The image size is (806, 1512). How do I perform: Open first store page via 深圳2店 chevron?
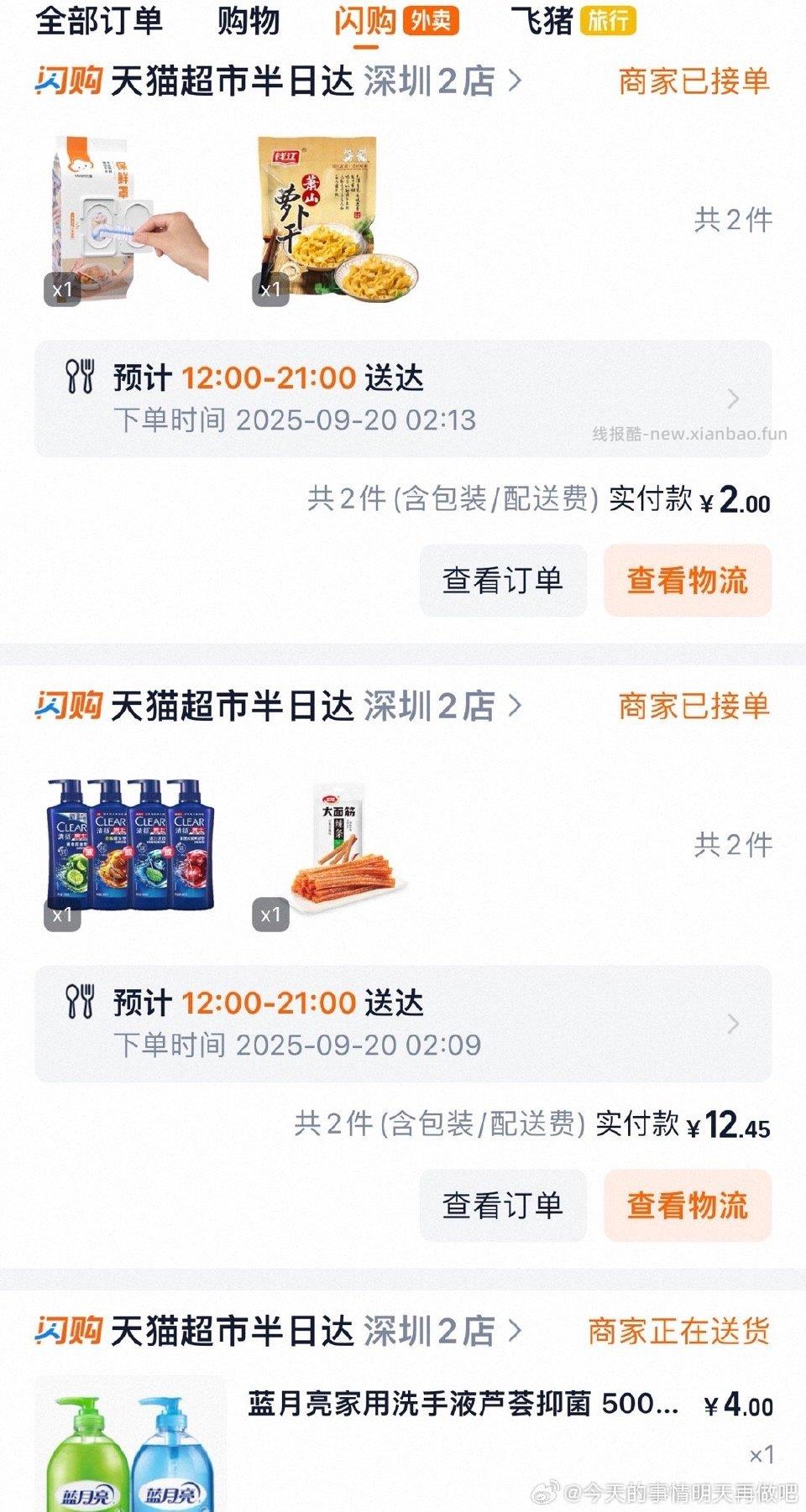click(516, 81)
